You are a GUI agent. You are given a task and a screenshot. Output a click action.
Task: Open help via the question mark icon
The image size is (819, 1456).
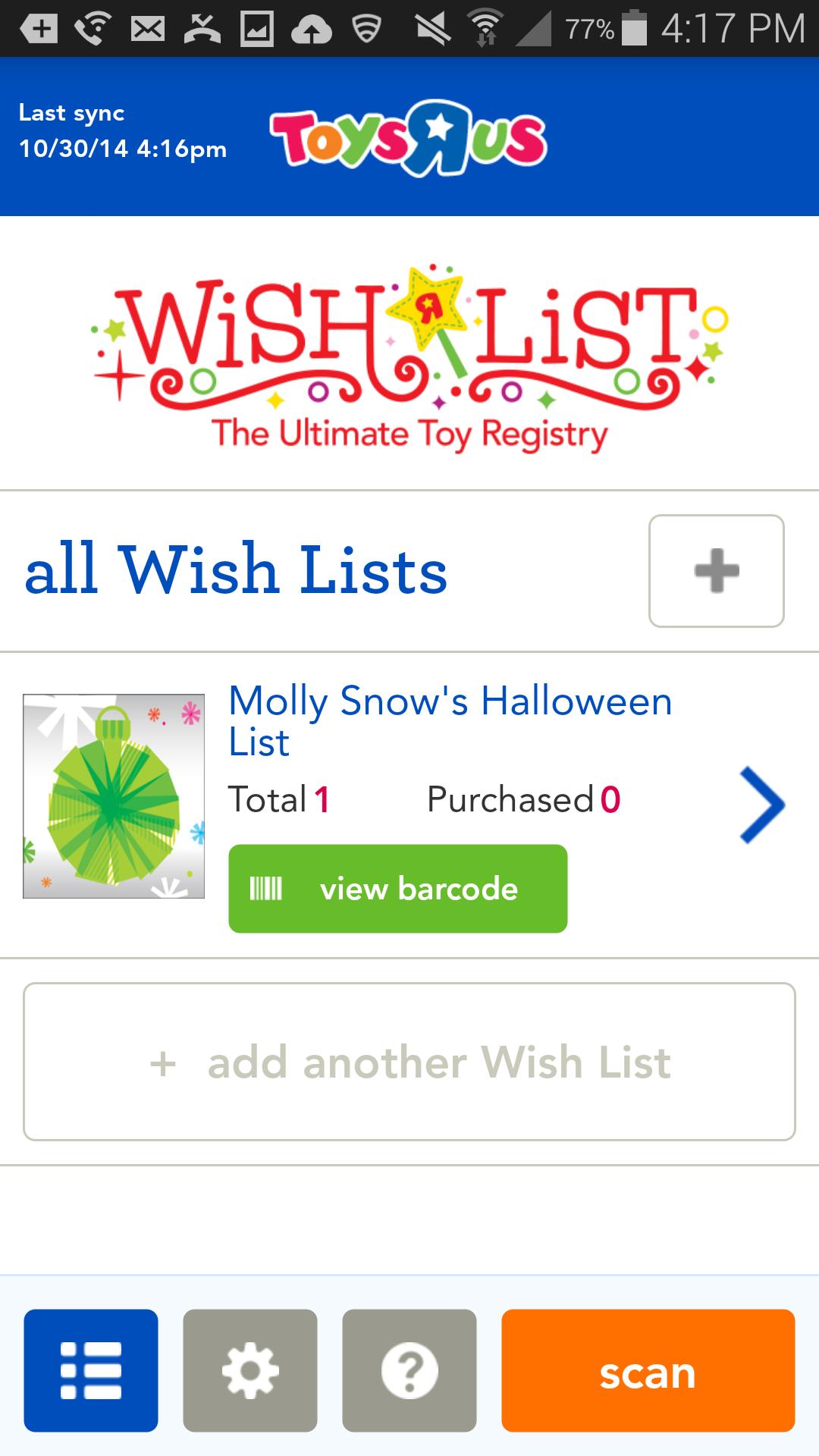point(409,1372)
